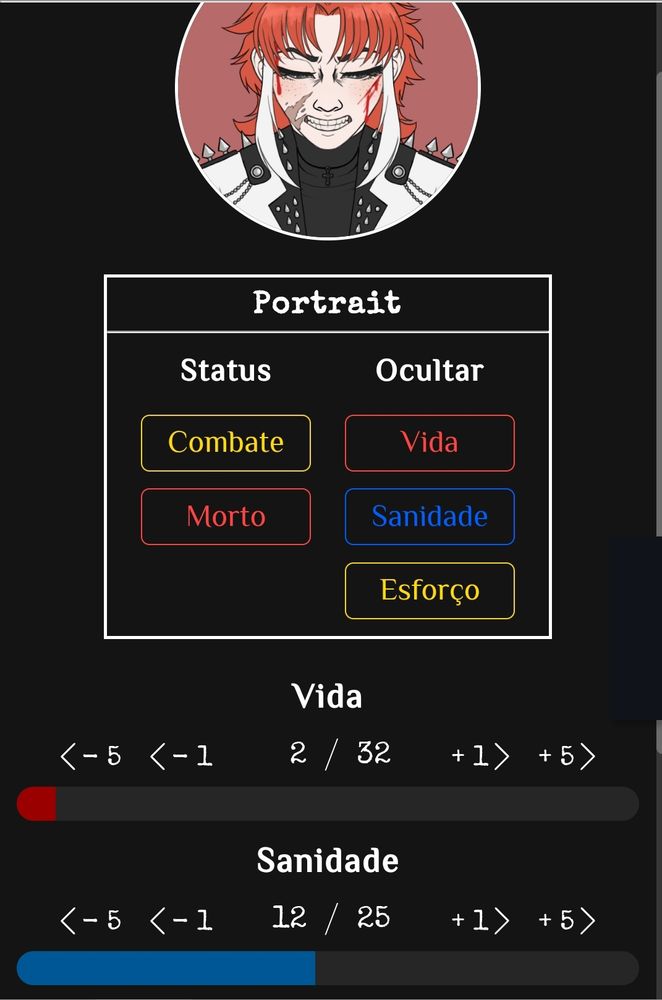Hide the Vida bar on portrait
The image size is (662, 1000).
430,443
